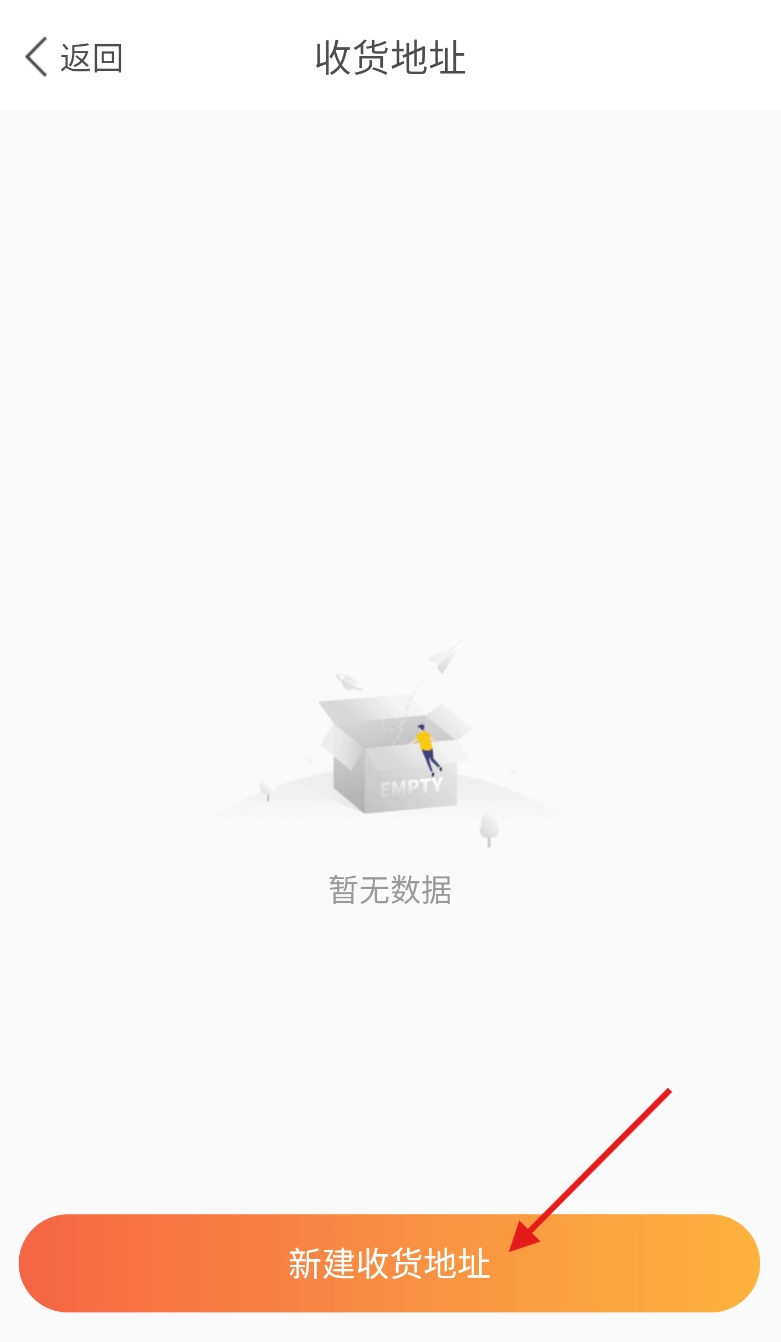Go back using the 返回 button
The image size is (781, 1342).
point(74,58)
